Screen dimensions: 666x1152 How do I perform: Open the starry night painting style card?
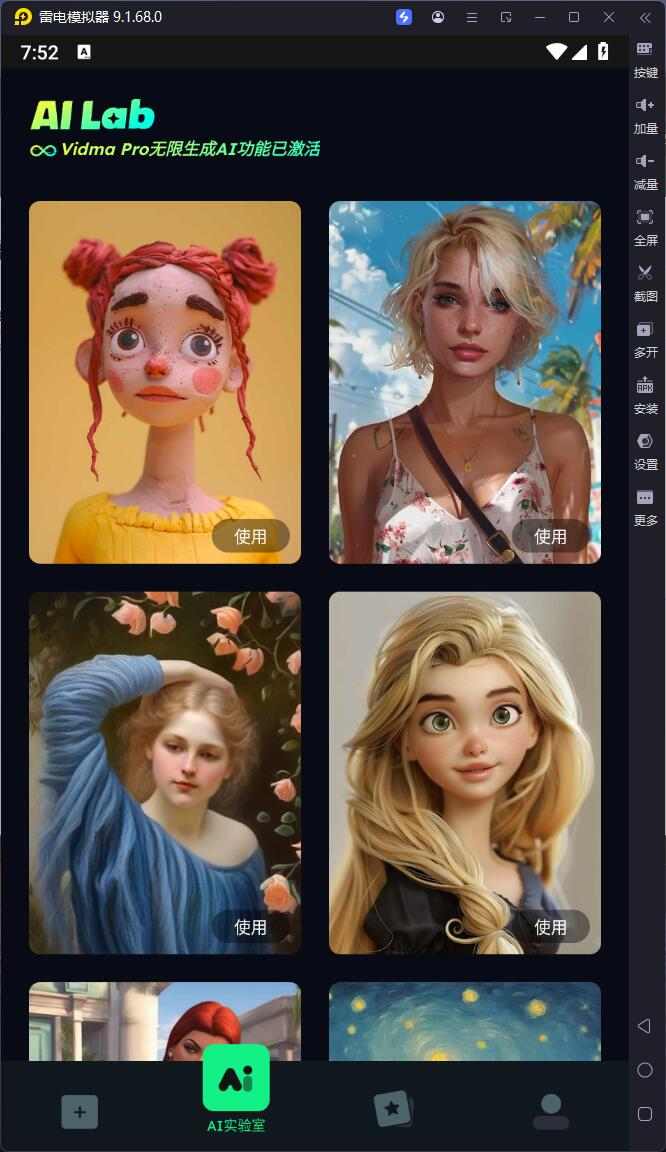pyautogui.click(x=465, y=1020)
